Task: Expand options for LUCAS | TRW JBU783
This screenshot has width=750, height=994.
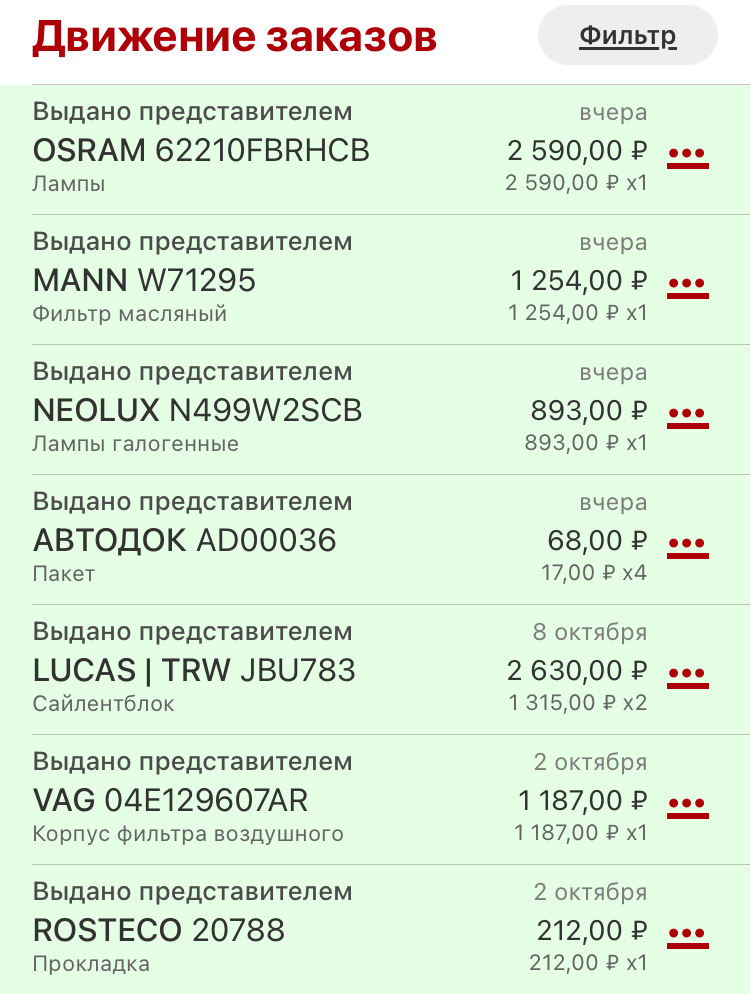Action: click(x=687, y=675)
